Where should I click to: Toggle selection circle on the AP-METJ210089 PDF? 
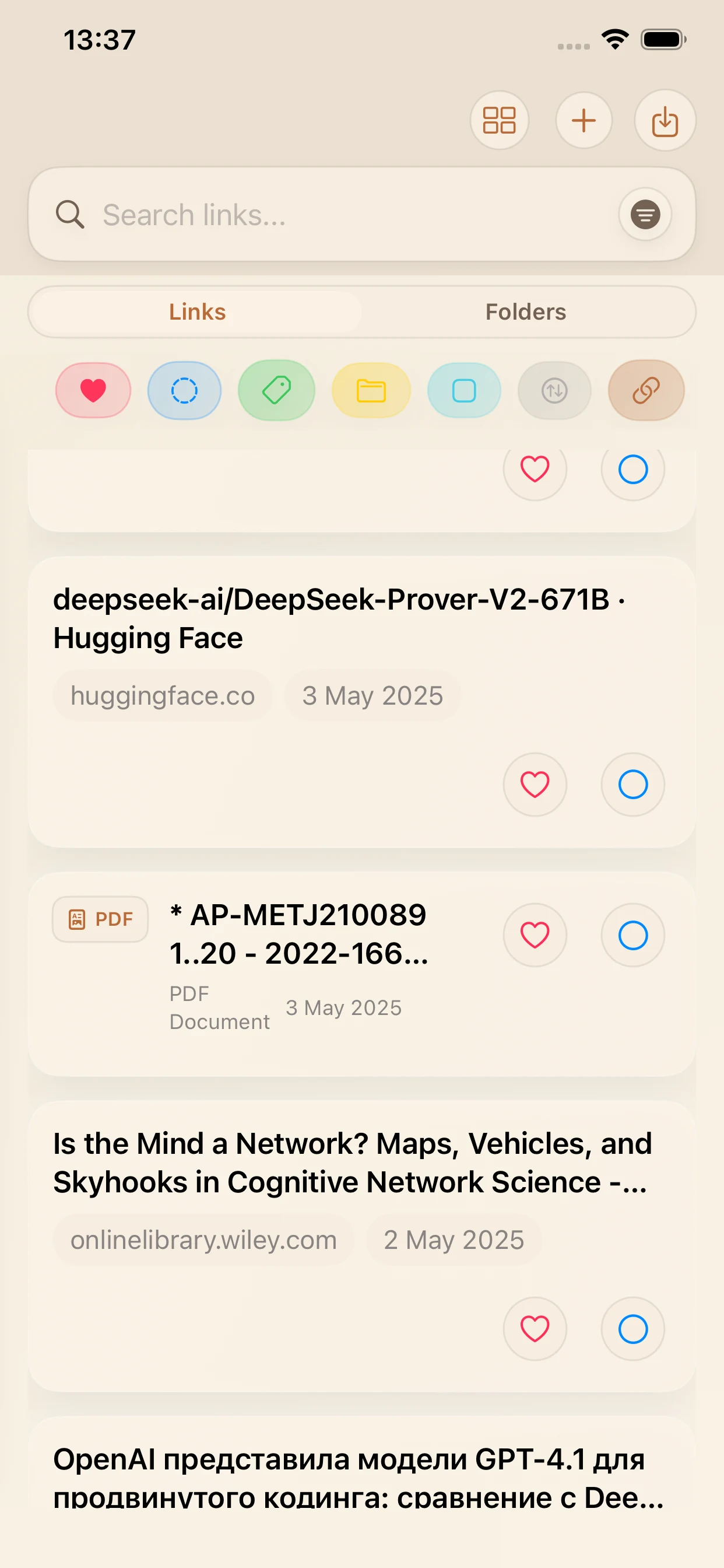(x=632, y=936)
